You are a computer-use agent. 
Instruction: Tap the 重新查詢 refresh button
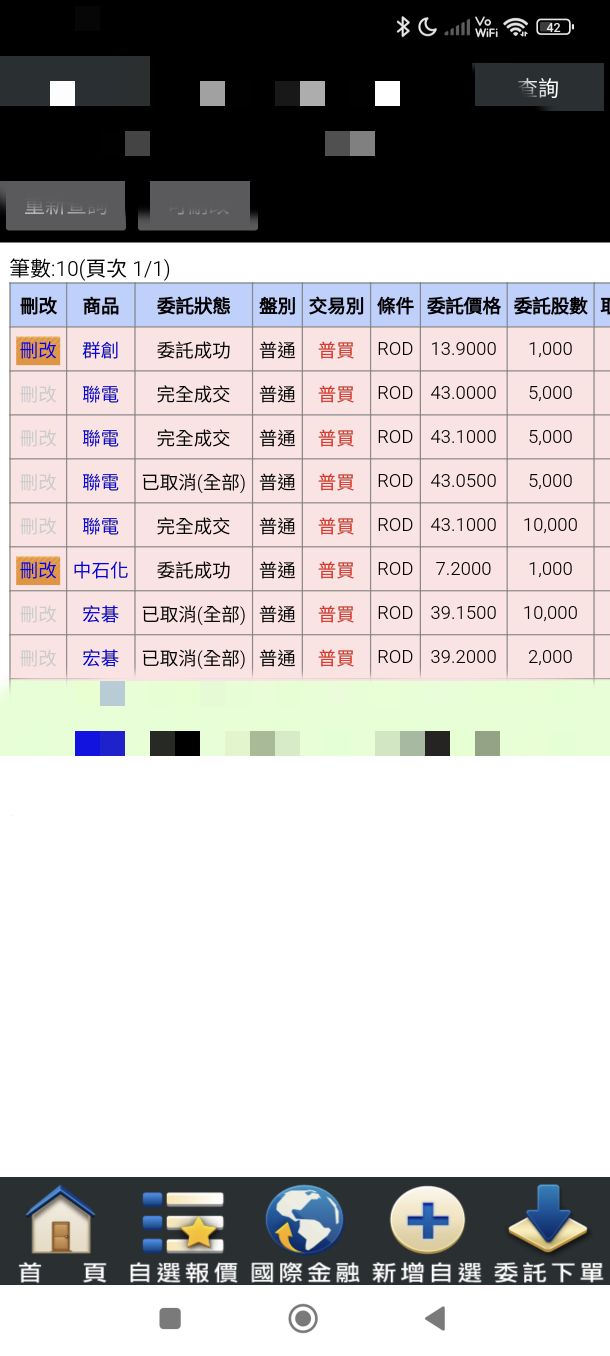[x=65, y=207]
